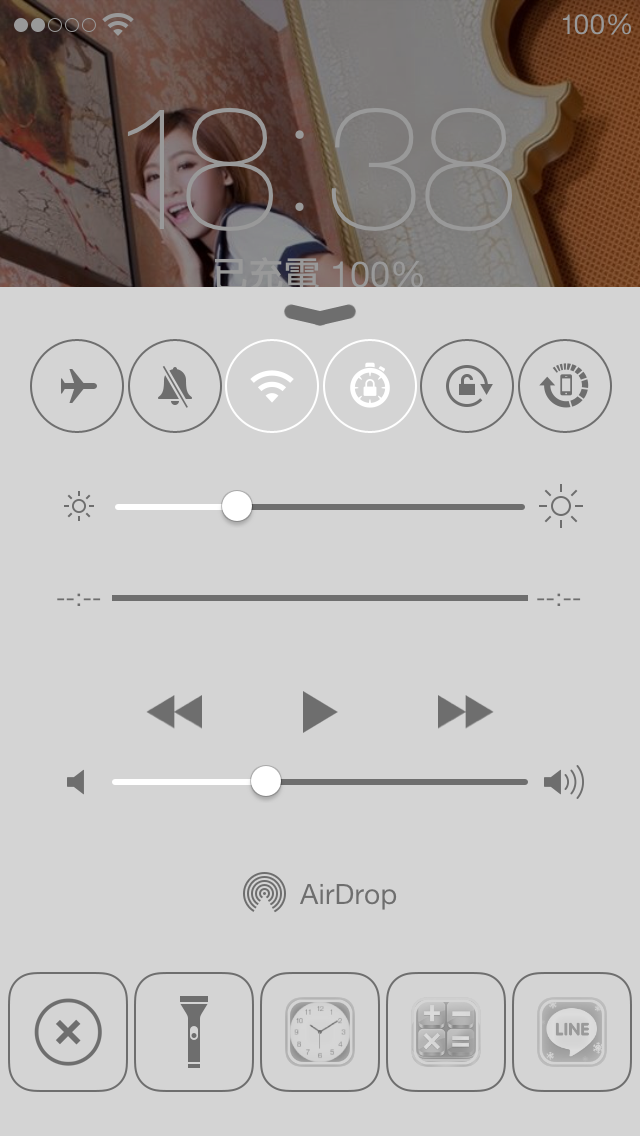Open the LINE app shortcut
This screenshot has width=640, height=1136.
click(x=572, y=1032)
